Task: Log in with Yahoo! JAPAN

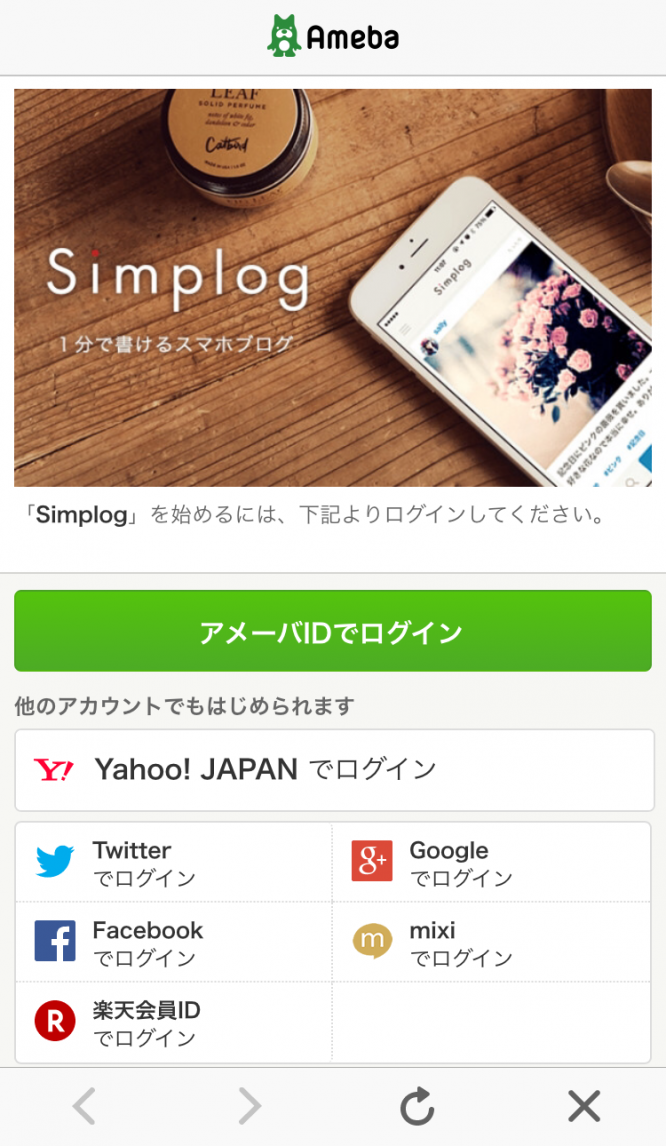Action: click(334, 769)
